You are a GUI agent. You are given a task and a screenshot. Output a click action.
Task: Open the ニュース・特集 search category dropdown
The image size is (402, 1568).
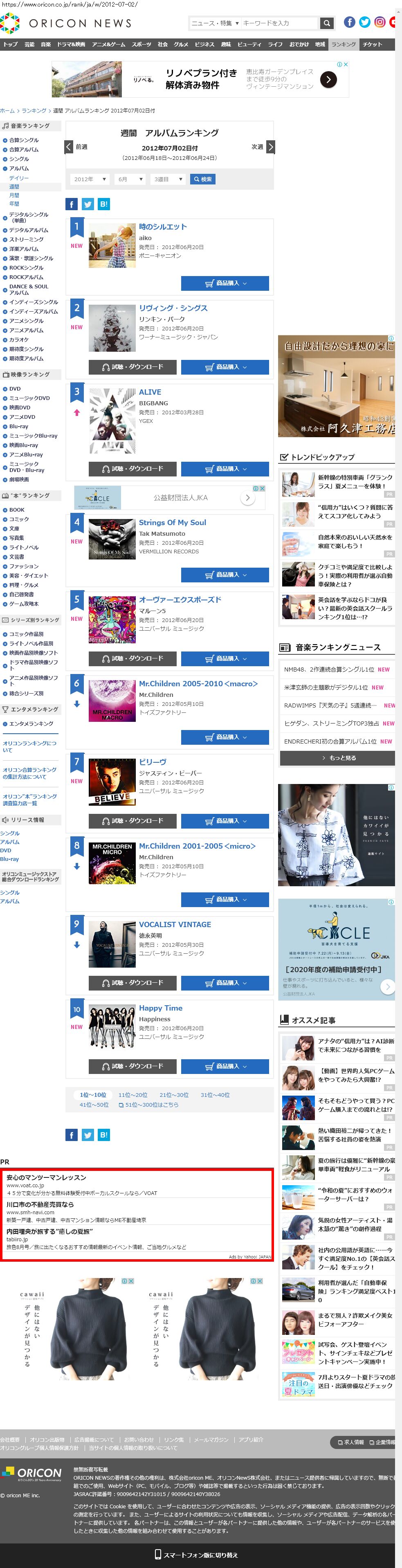coord(215,23)
